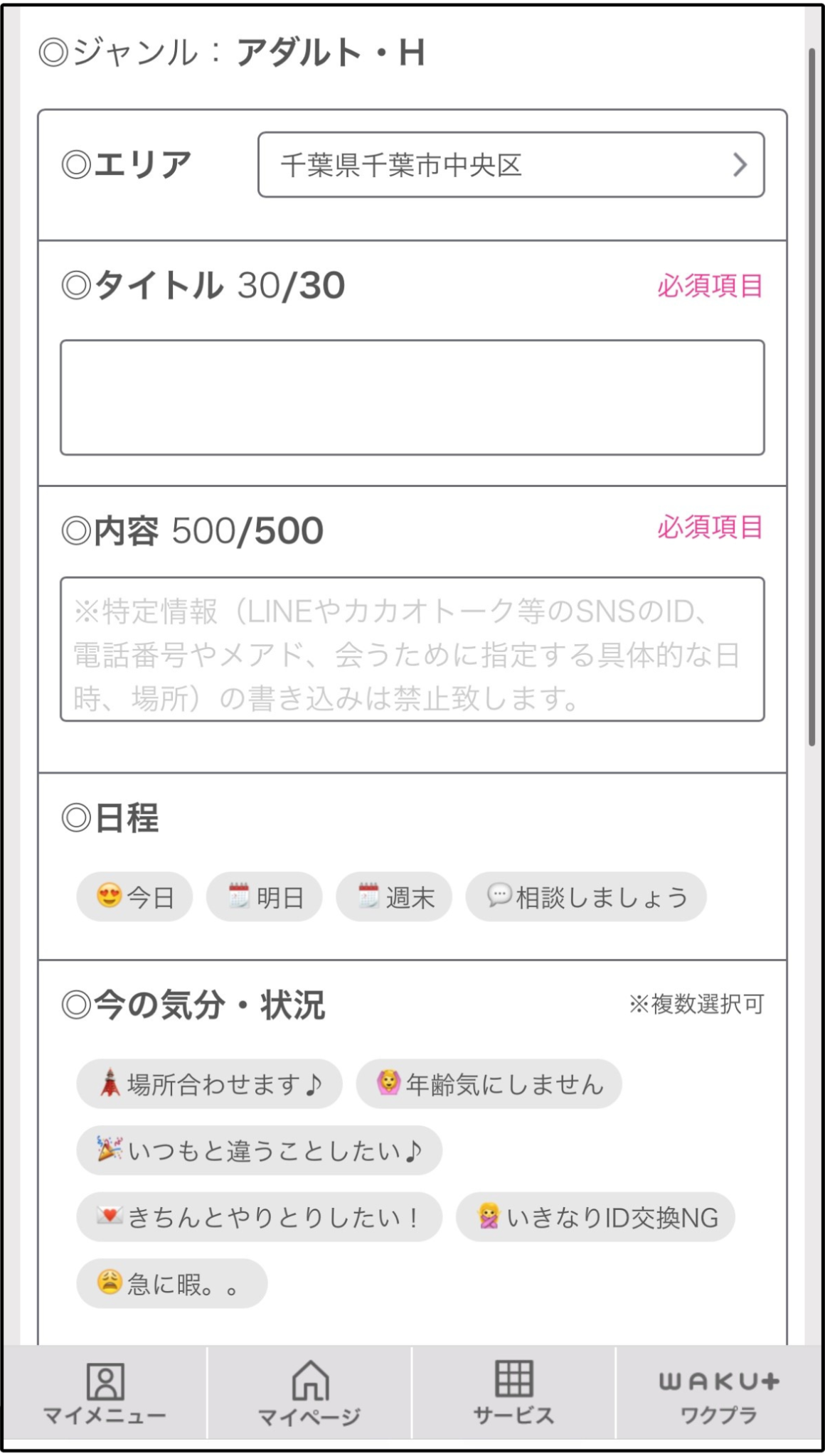The width and height of the screenshot is (825, 1456).
Task: Choose the 週末 schedule chip
Action: pyautogui.click(x=394, y=897)
